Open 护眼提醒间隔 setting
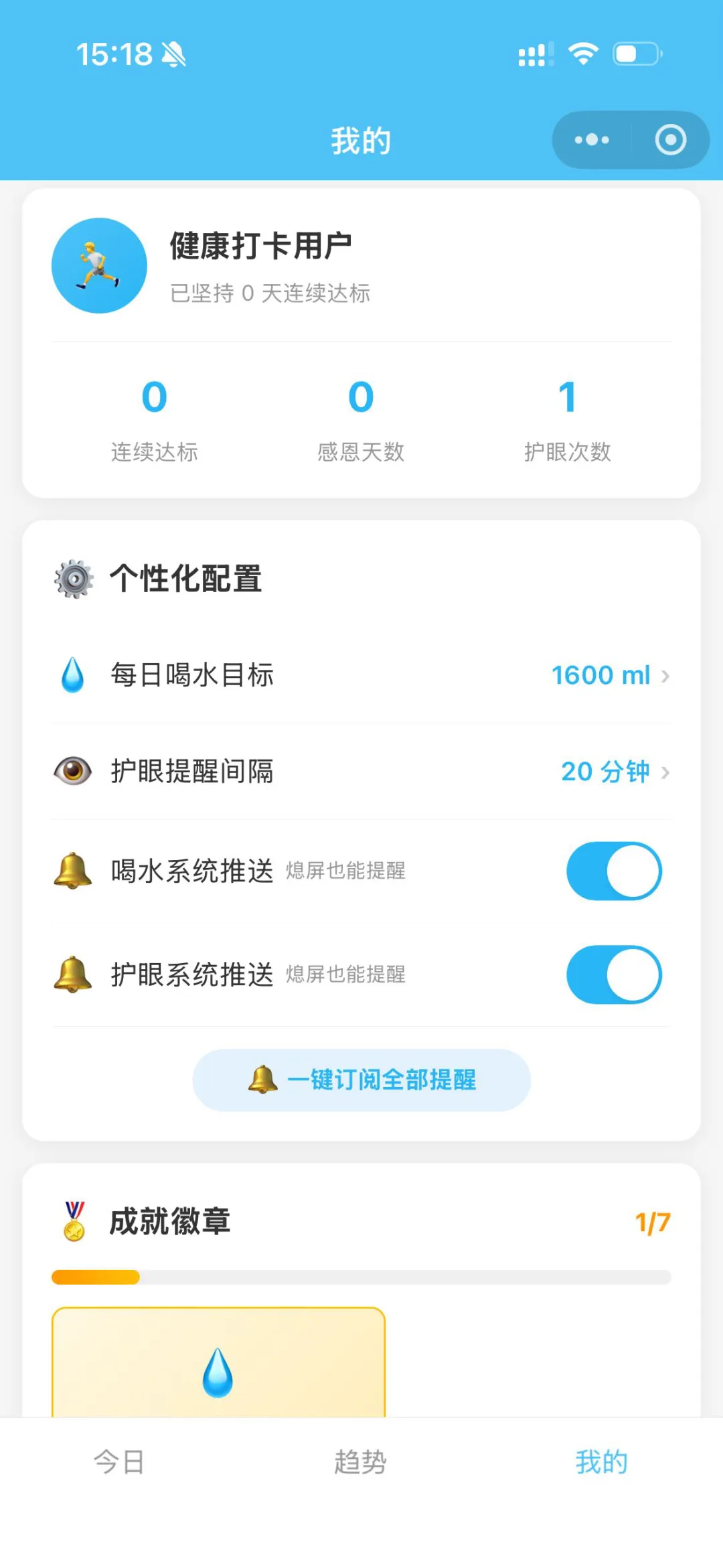 click(361, 772)
